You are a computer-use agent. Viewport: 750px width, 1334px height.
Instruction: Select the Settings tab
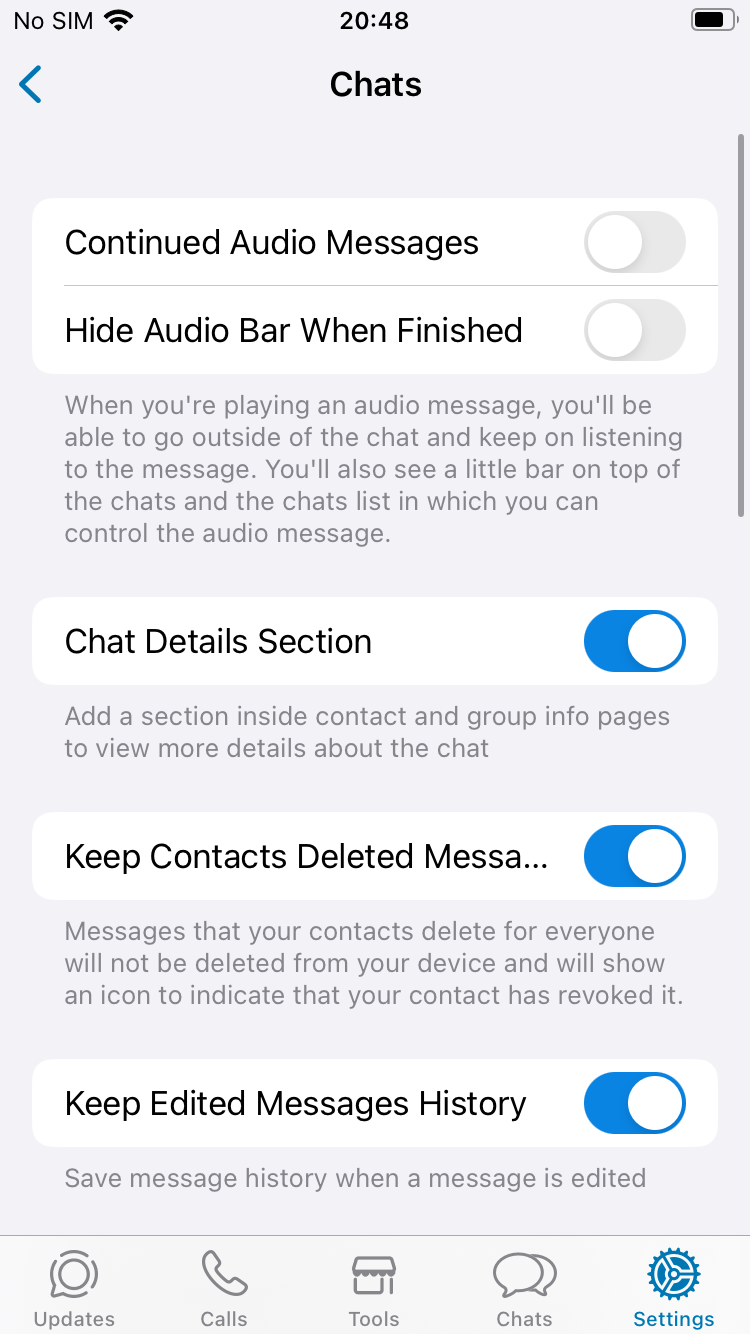pyautogui.click(x=674, y=1288)
